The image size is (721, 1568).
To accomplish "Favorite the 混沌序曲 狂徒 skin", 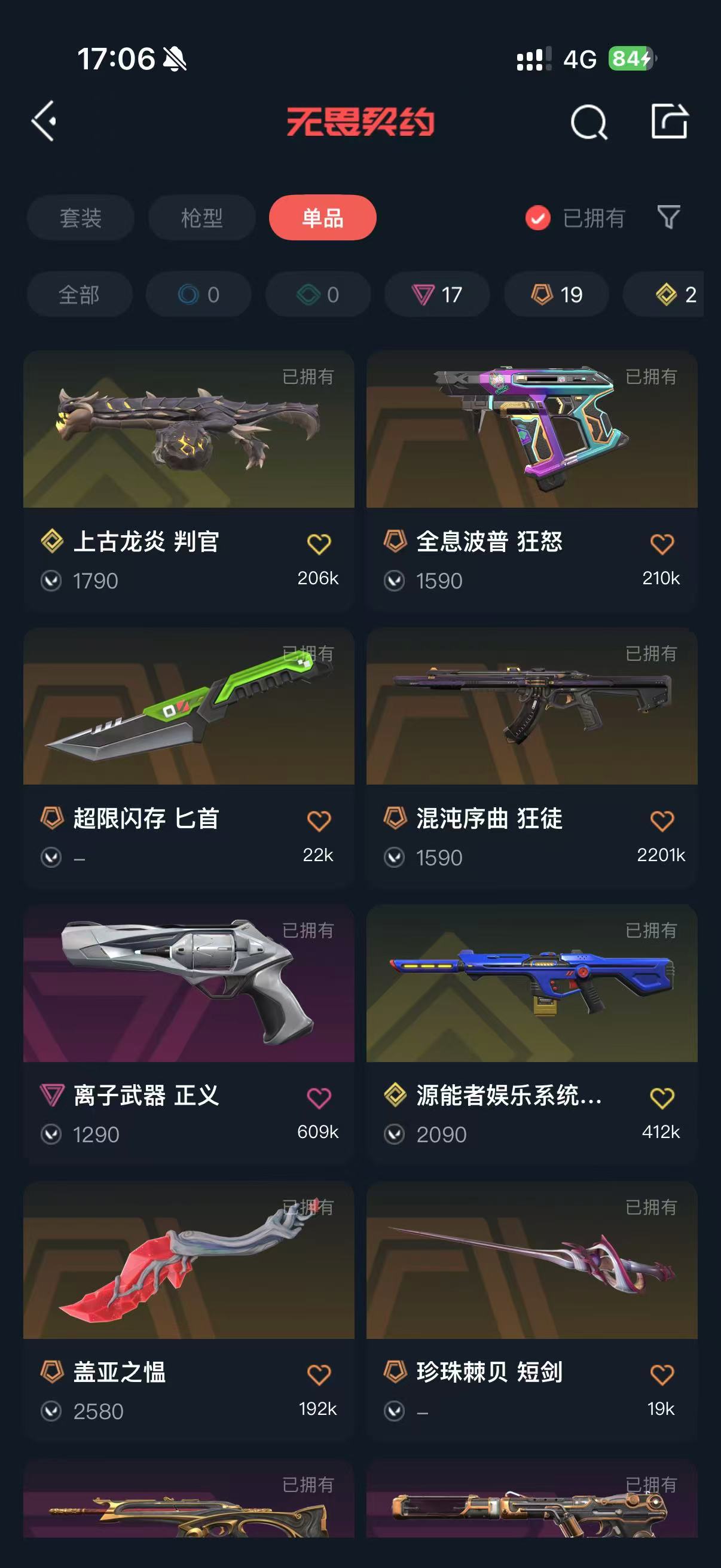I will pos(662,820).
